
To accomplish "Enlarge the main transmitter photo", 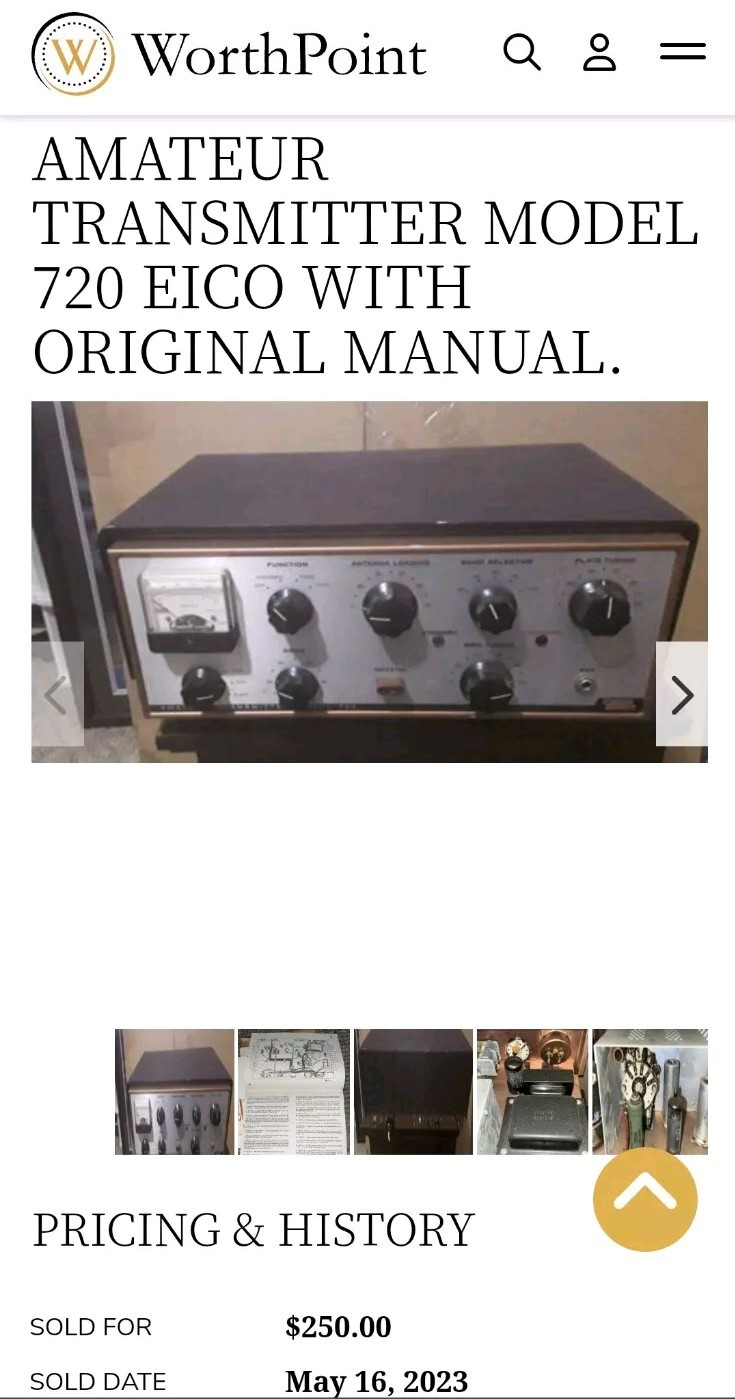I will point(369,581).
